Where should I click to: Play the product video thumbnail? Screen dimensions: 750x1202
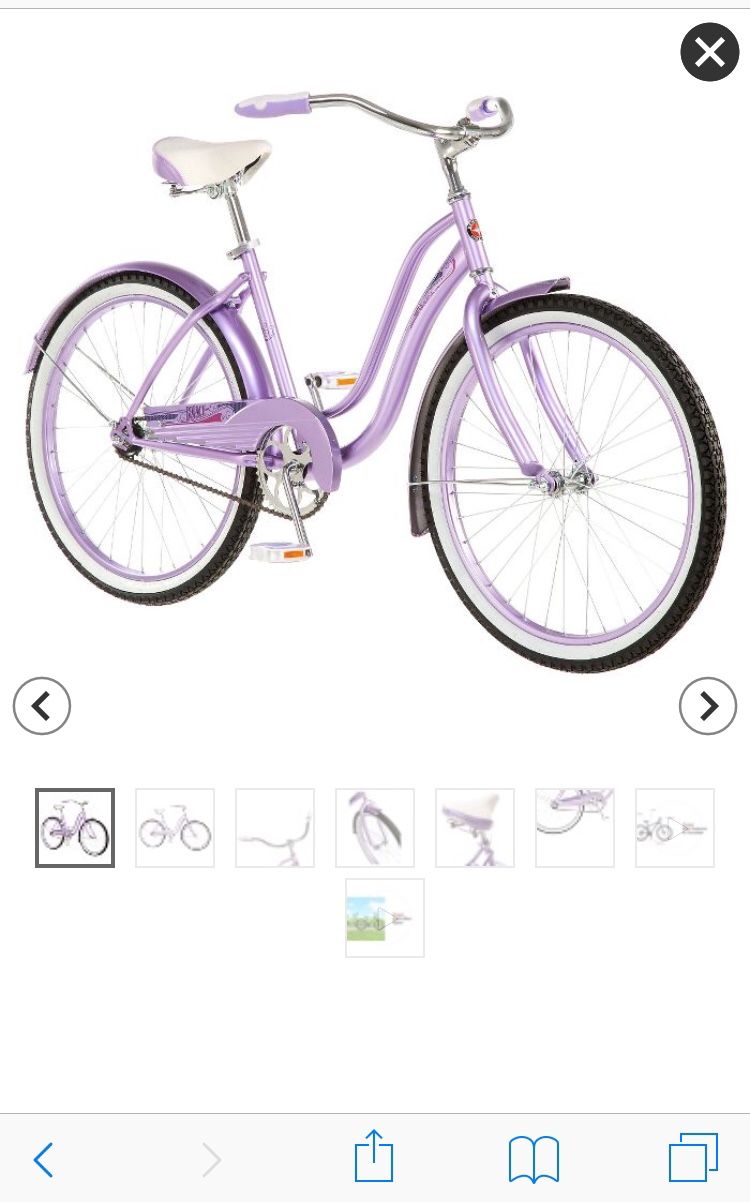coord(384,917)
